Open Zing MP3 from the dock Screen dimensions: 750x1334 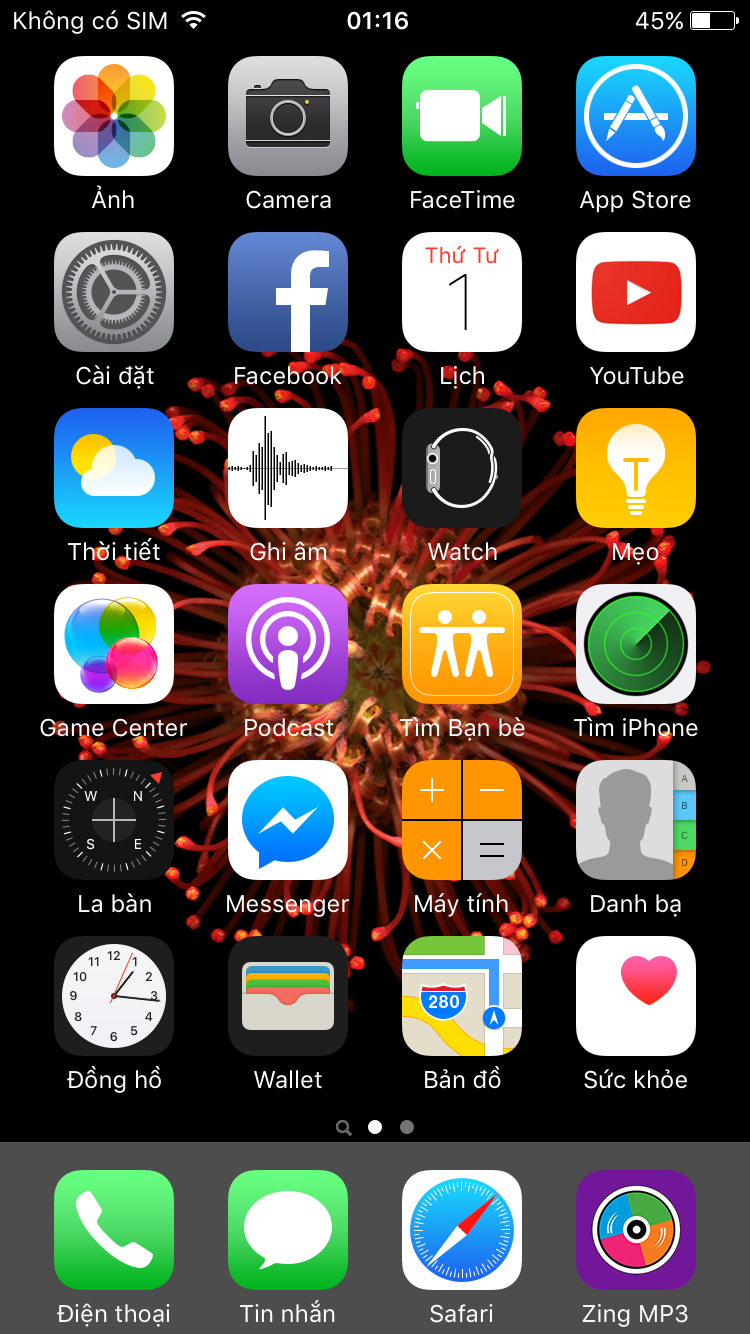[x=636, y=1230]
